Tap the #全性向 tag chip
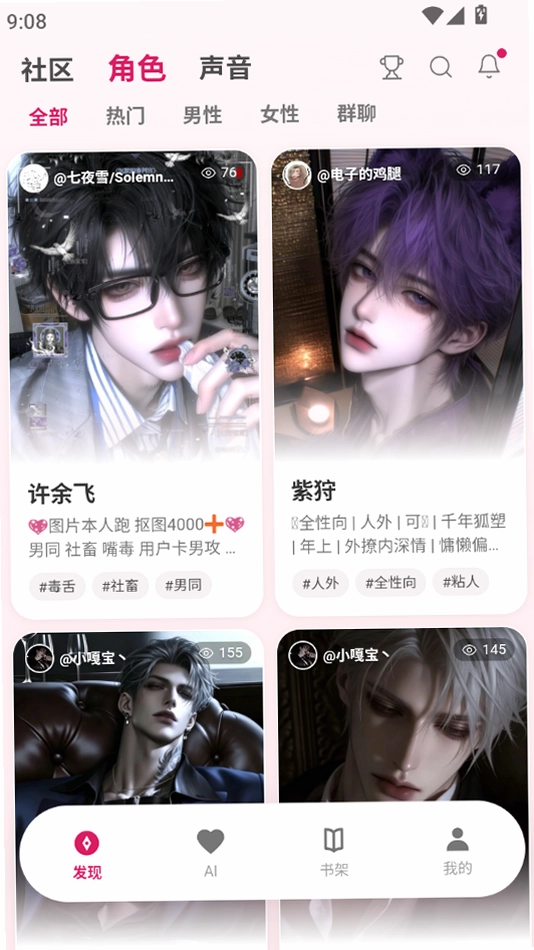Screen dimensions: 534x950 [390, 583]
